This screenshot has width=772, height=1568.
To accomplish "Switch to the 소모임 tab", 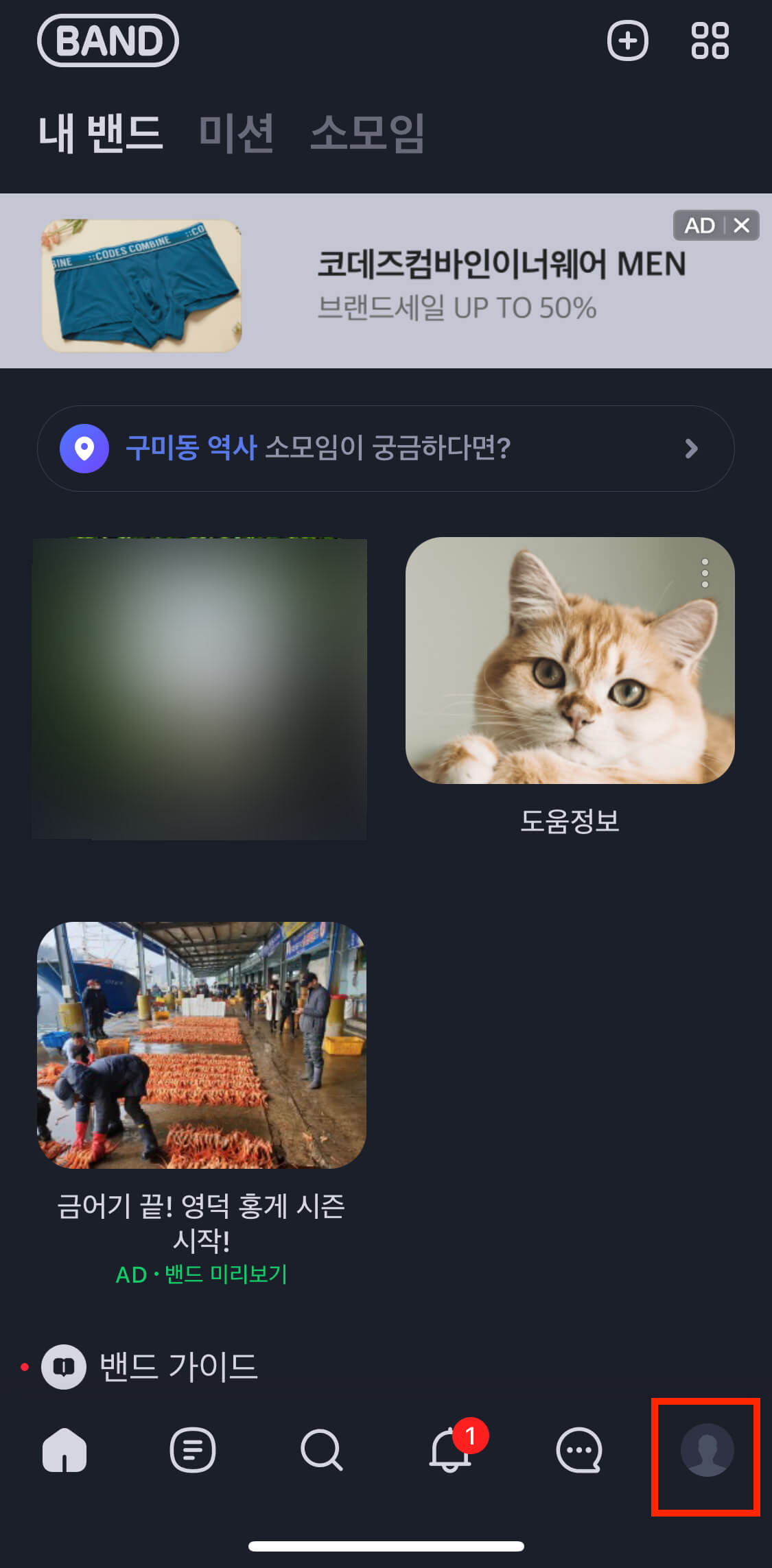I will (368, 132).
